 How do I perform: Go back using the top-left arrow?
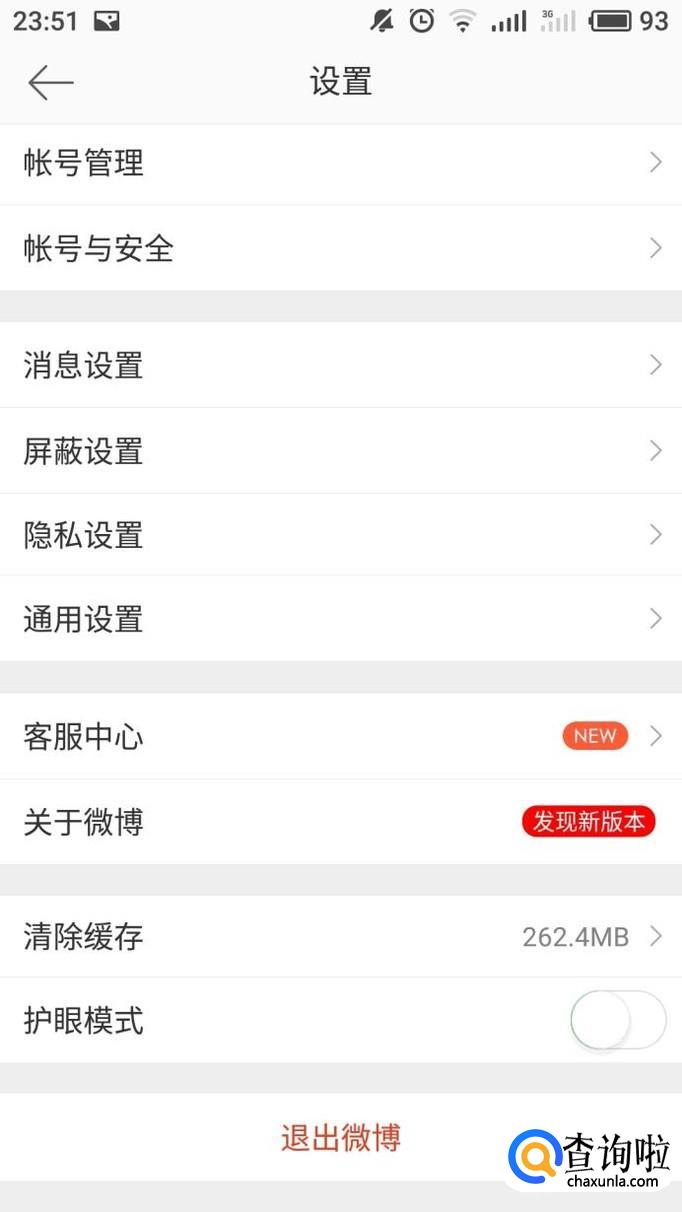click(50, 83)
